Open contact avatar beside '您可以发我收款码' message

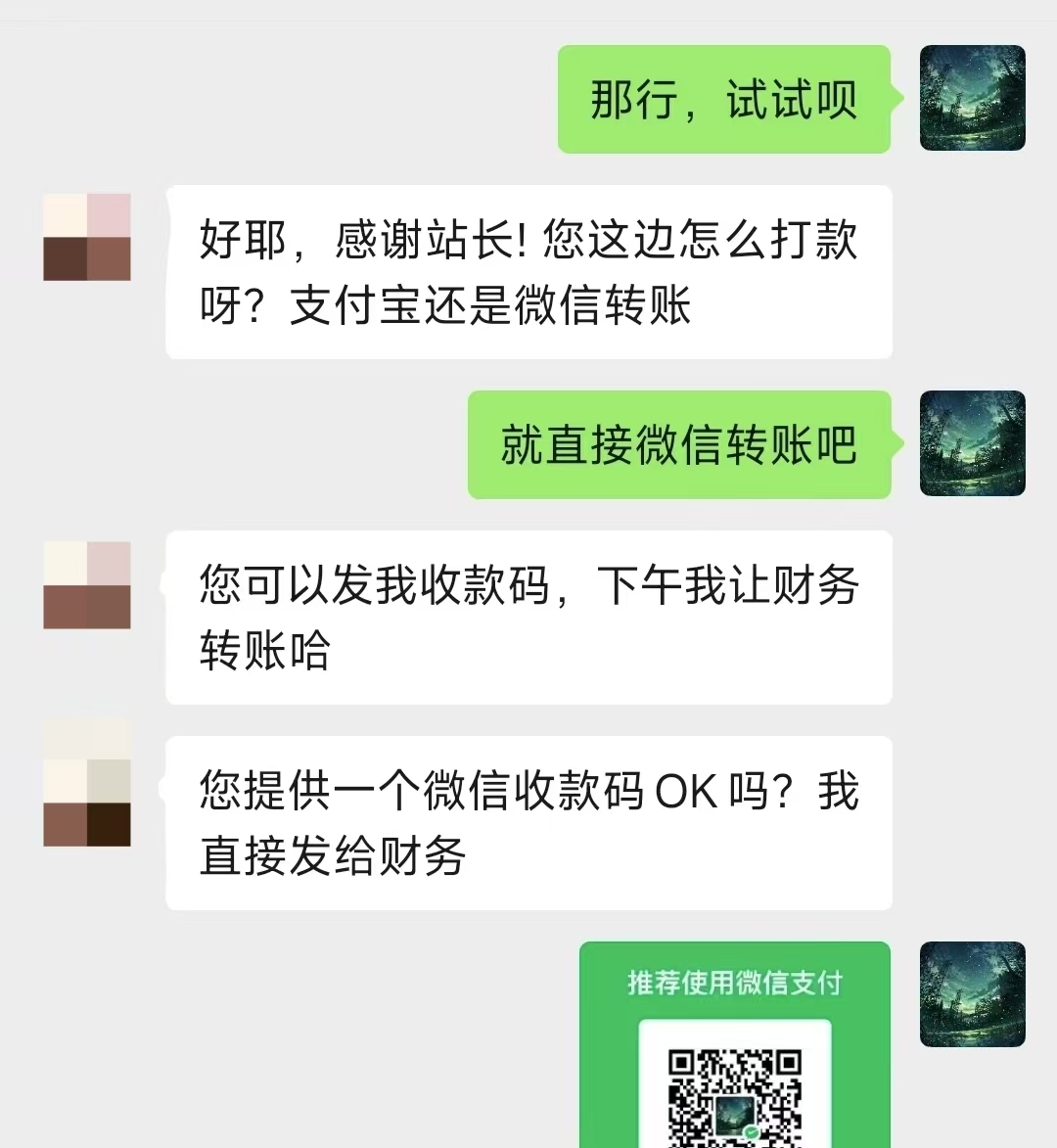pos(87,584)
